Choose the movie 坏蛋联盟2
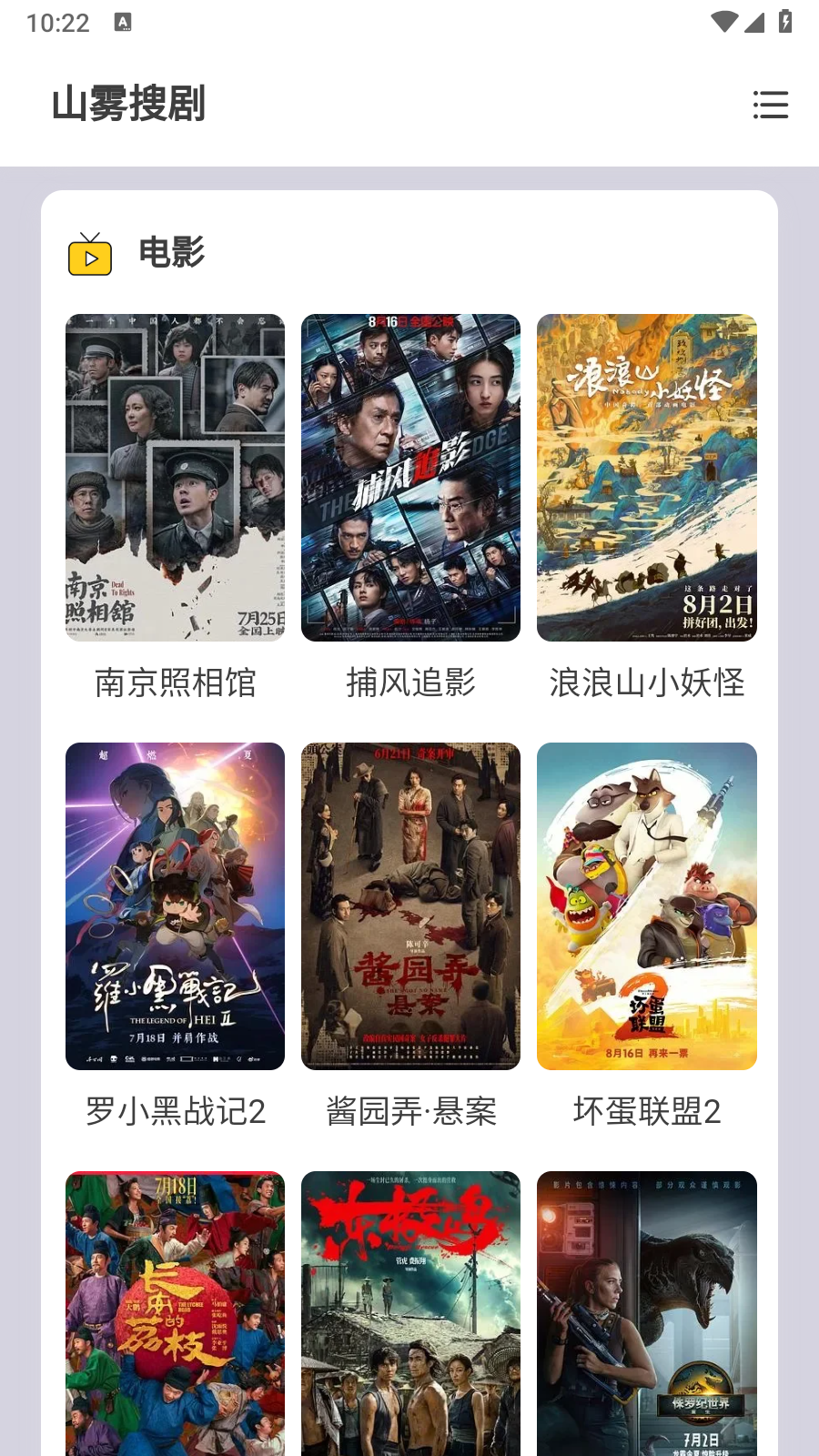The image size is (819, 1456). [646, 906]
